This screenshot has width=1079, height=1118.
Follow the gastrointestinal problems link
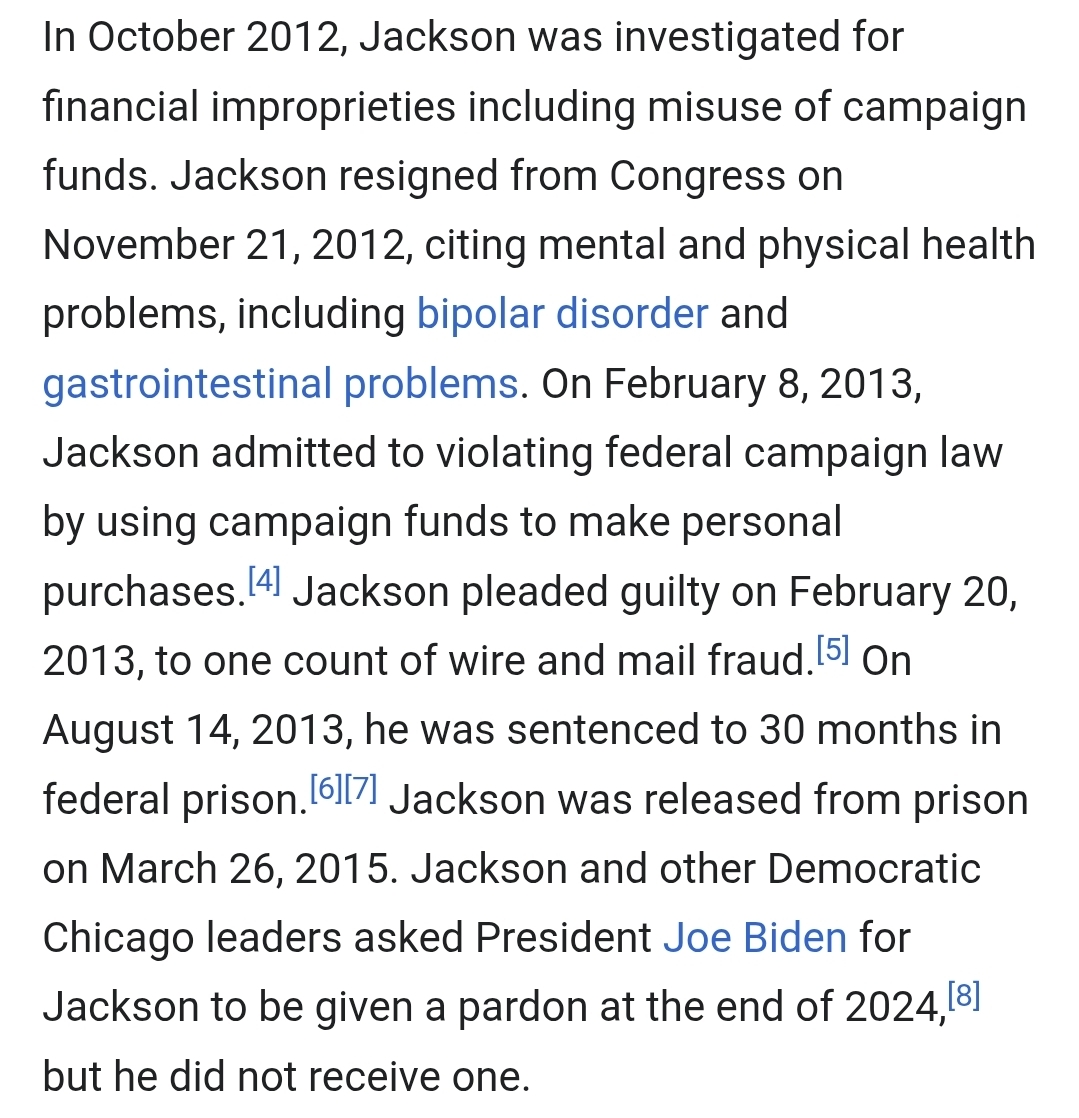point(280,384)
